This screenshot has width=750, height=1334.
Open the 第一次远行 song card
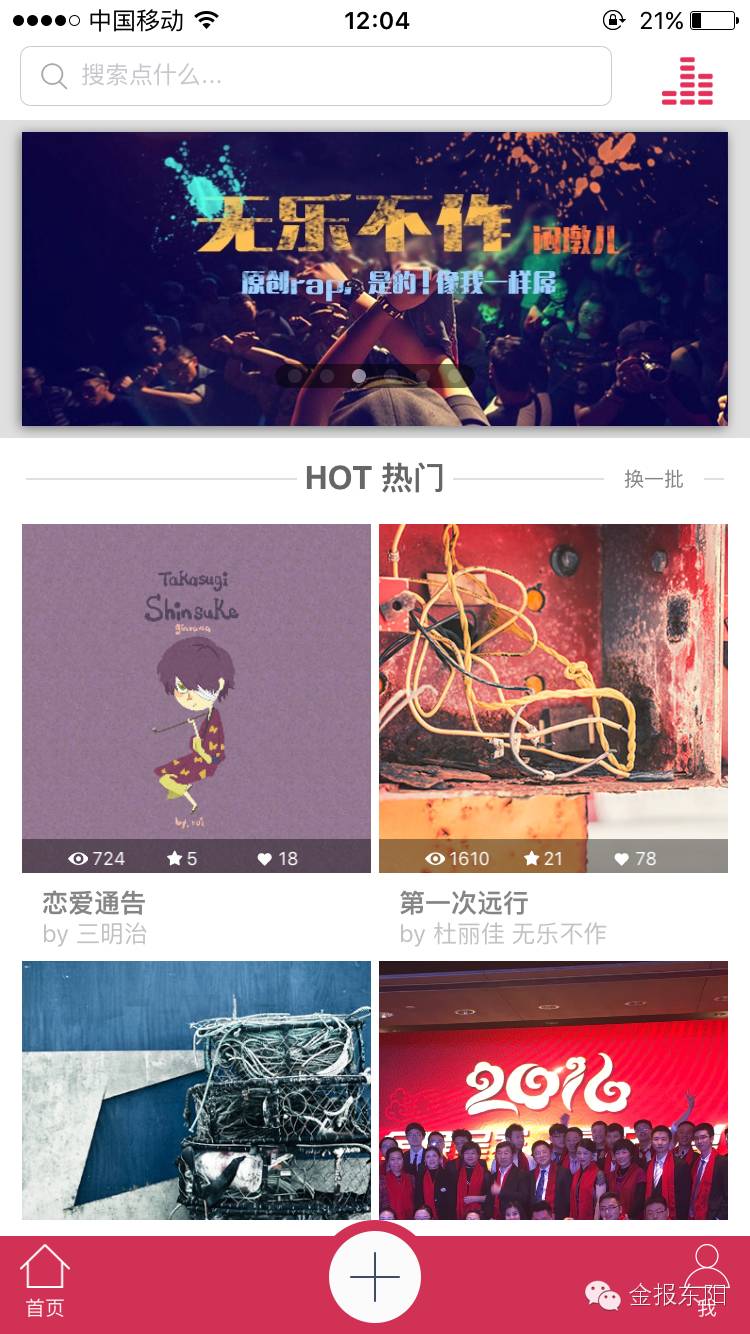pyautogui.click(x=553, y=698)
